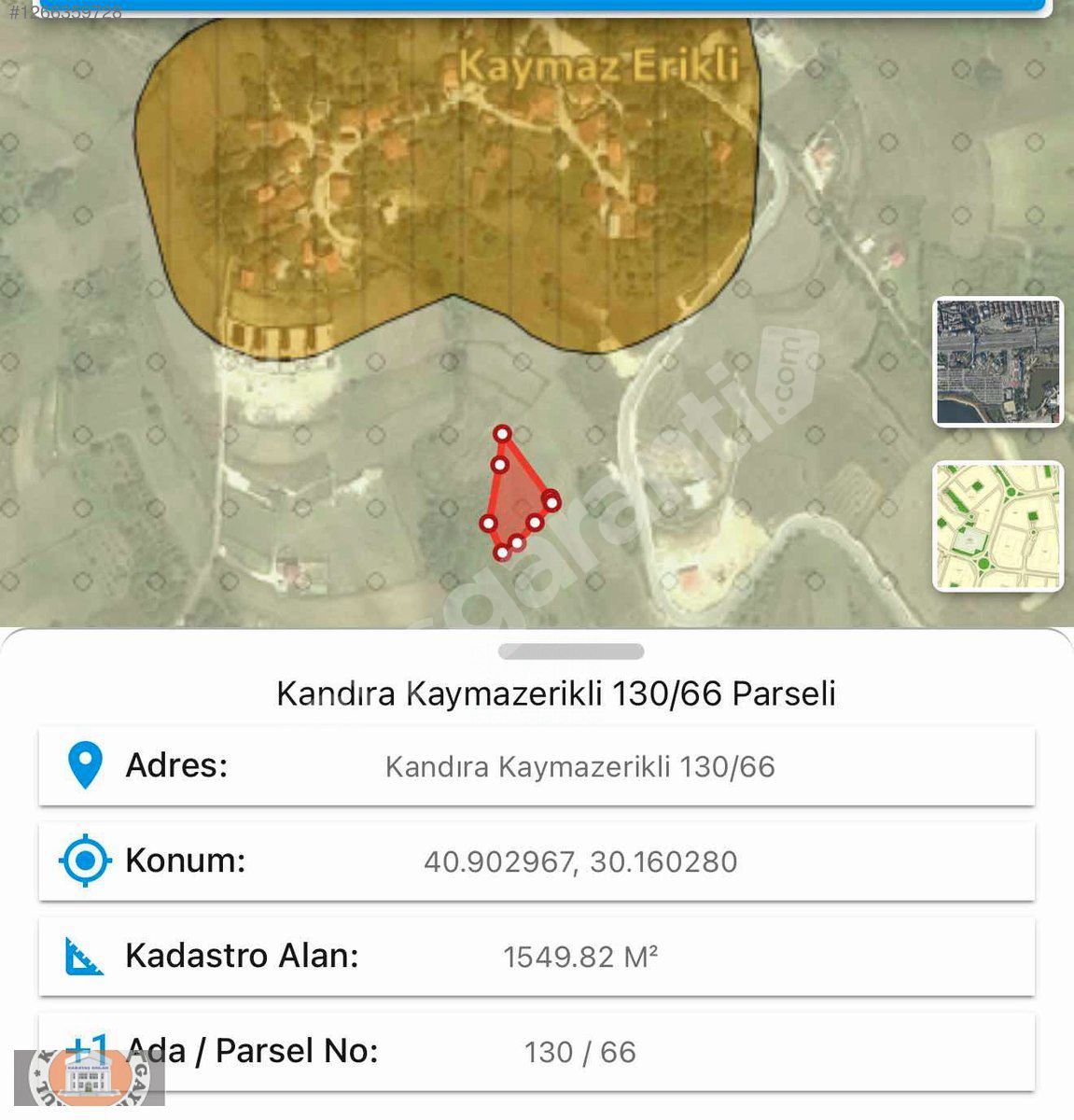
Task: Open the Adres row for Kandıra Kaymazerikli
Action: [x=537, y=766]
